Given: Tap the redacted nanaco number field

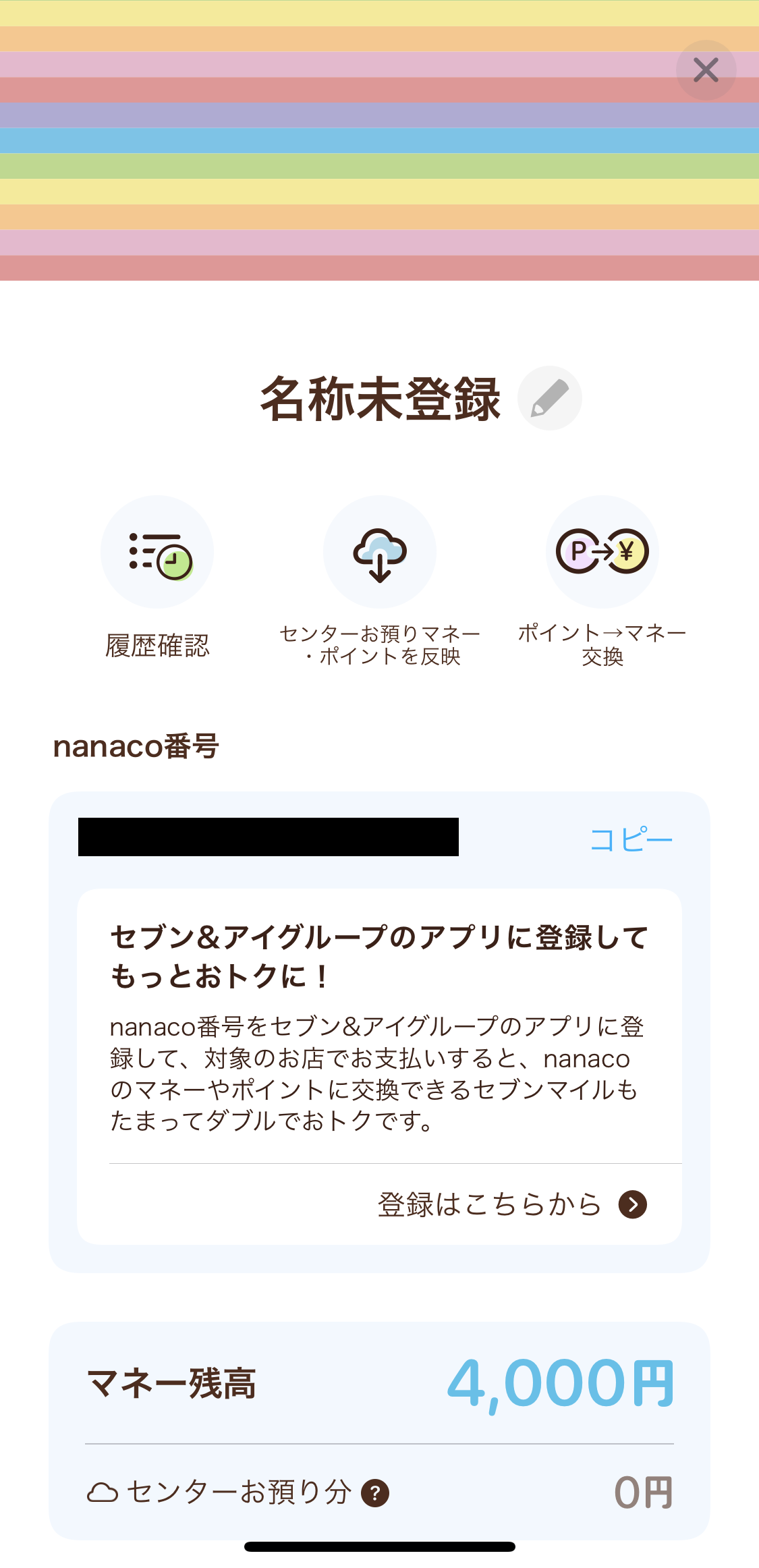Looking at the screenshot, I should coord(269,838).
